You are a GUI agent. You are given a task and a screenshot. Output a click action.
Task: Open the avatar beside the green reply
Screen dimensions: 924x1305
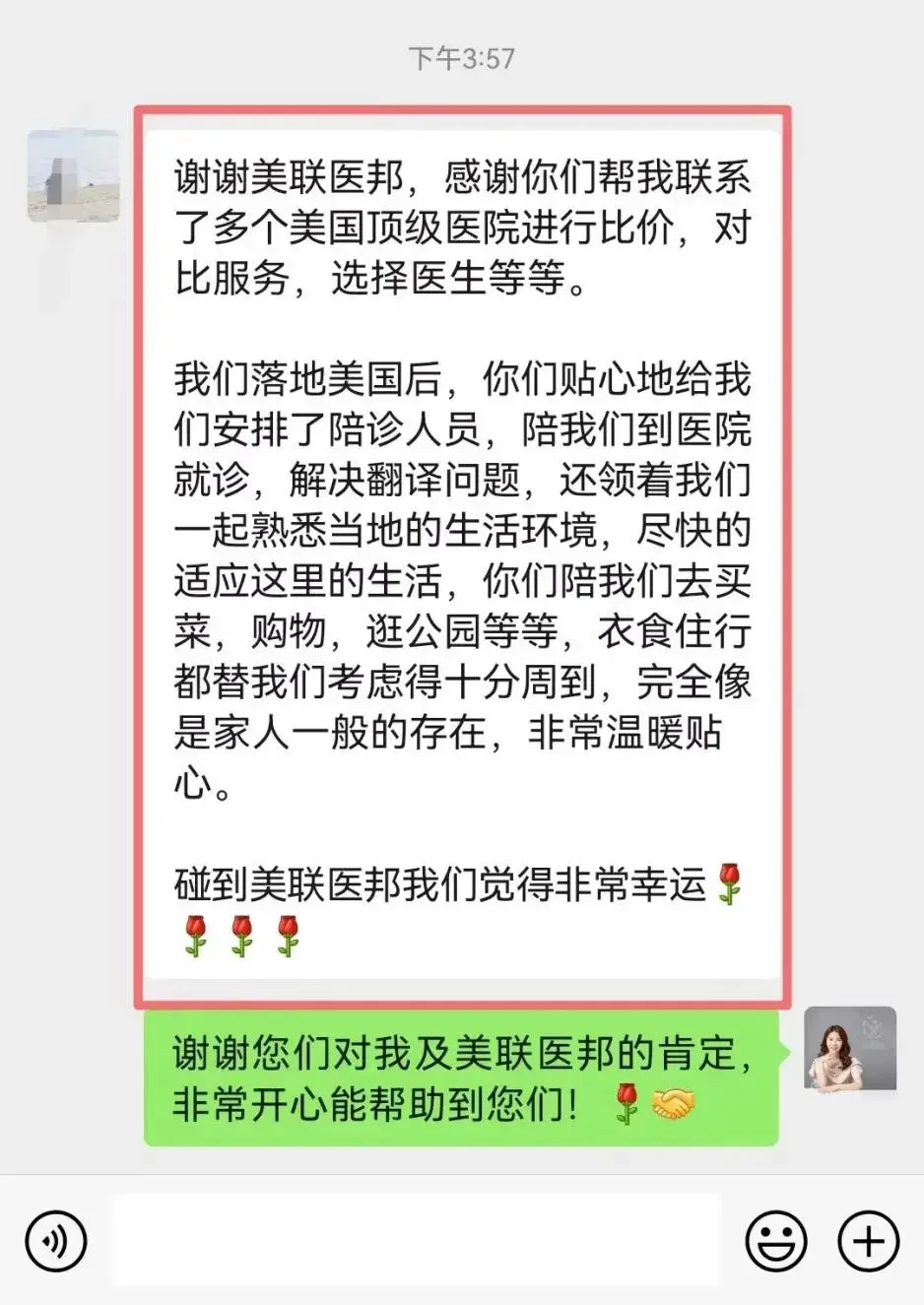click(x=850, y=1049)
